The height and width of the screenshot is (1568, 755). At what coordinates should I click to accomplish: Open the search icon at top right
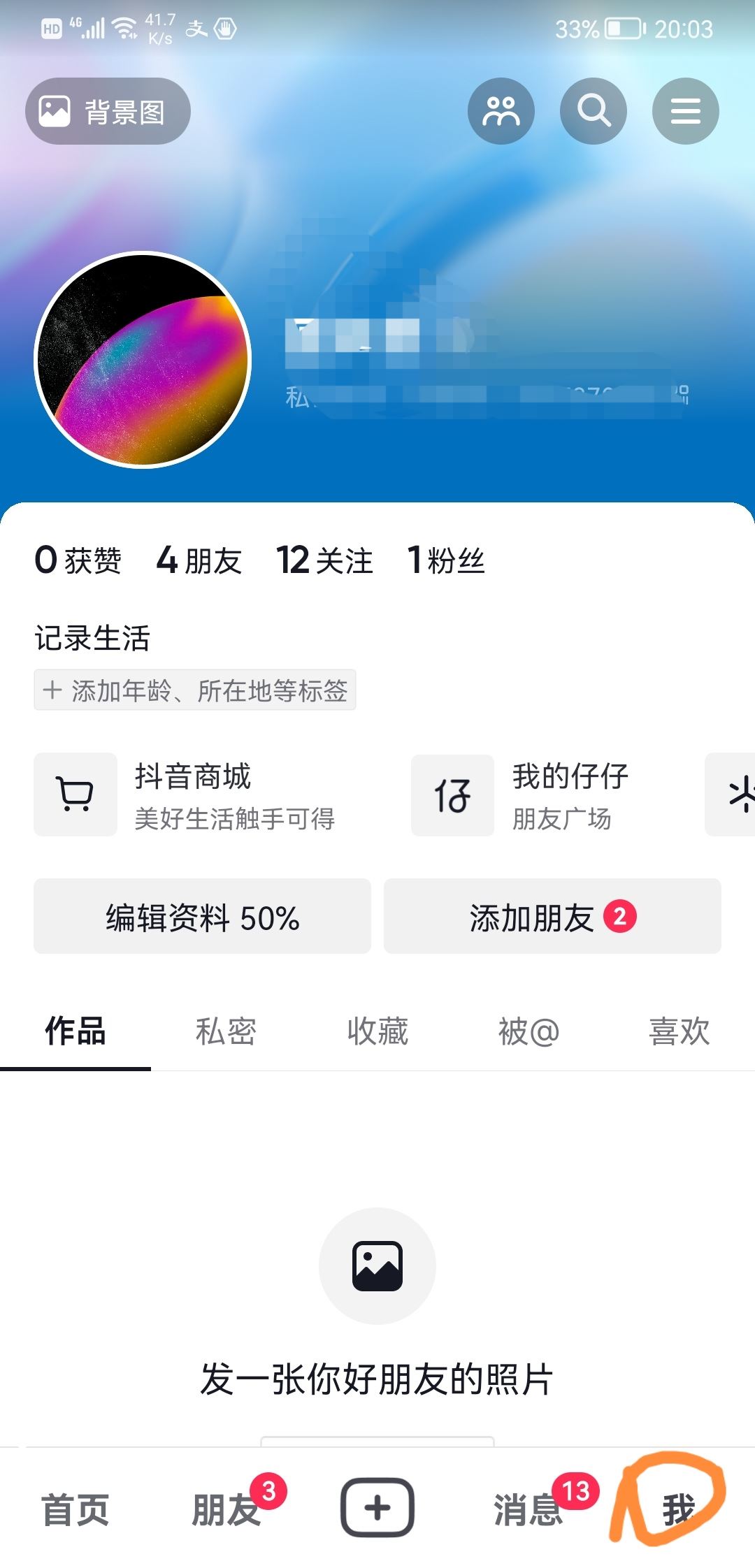click(x=593, y=110)
